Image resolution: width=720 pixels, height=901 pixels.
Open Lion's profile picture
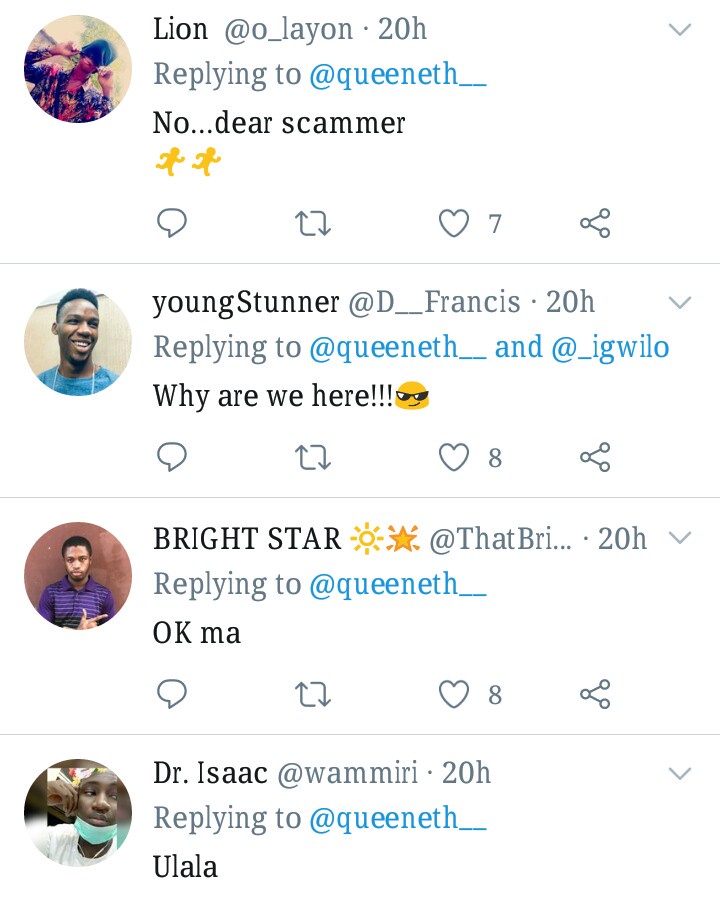tap(78, 69)
